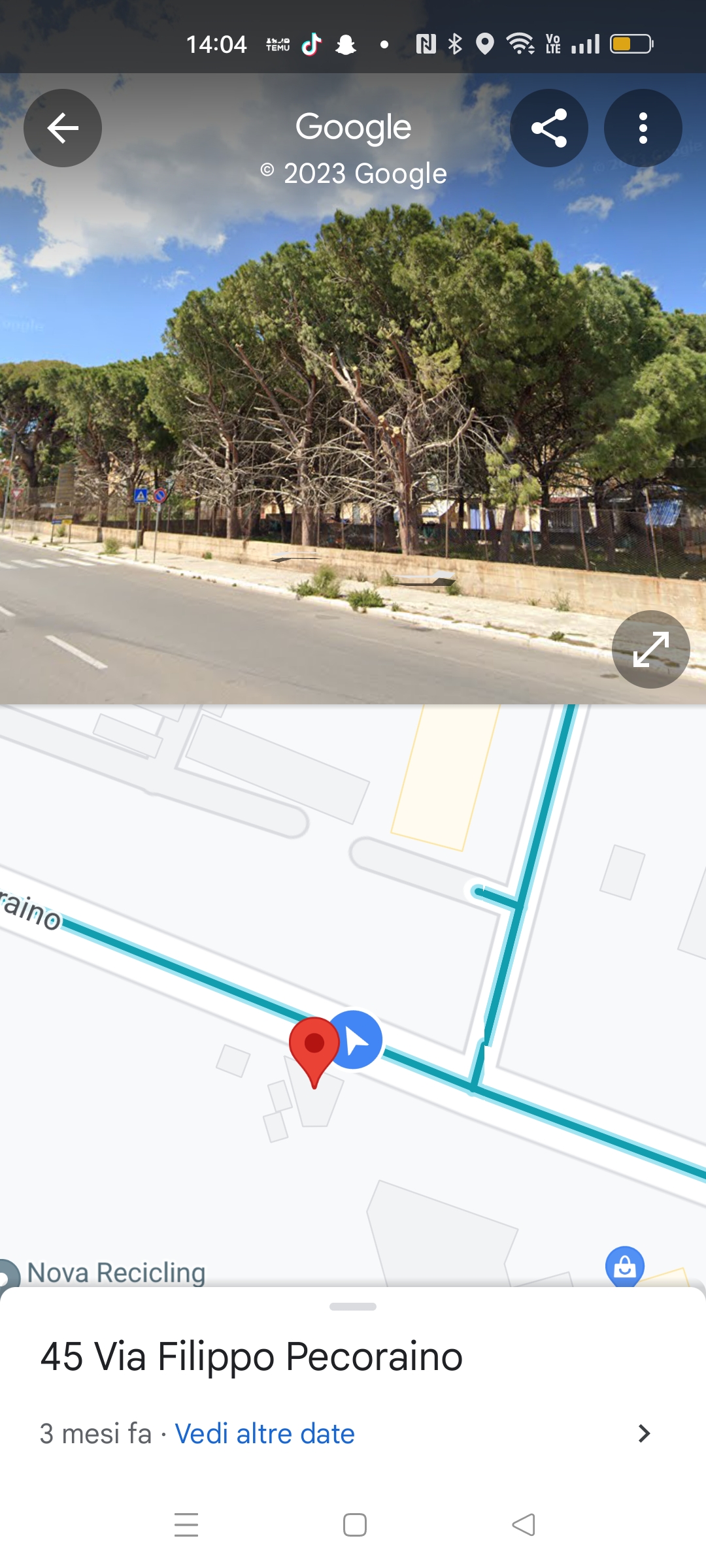The image size is (706, 1568).
Task: Tap the system home button
Action: click(x=354, y=1525)
